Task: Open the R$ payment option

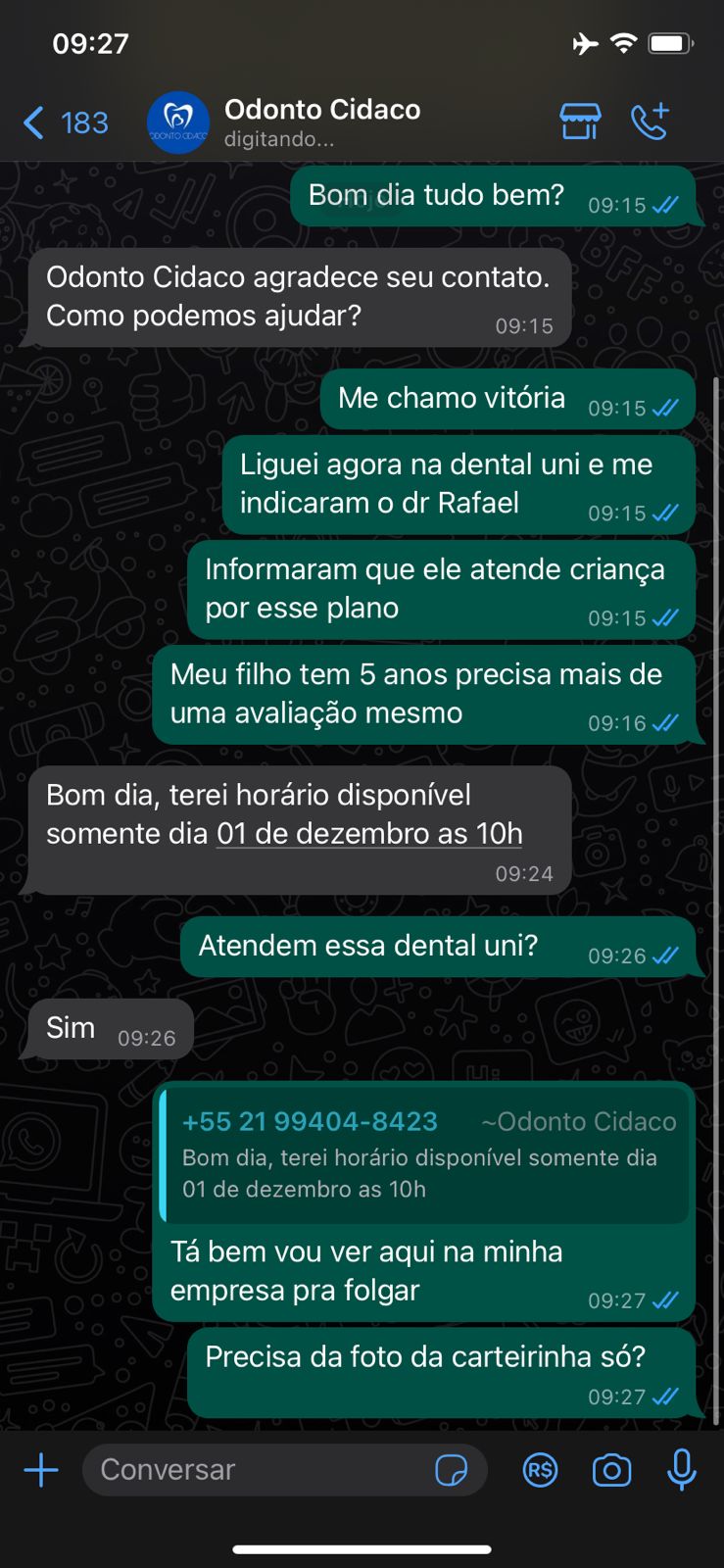Action: [x=540, y=1470]
